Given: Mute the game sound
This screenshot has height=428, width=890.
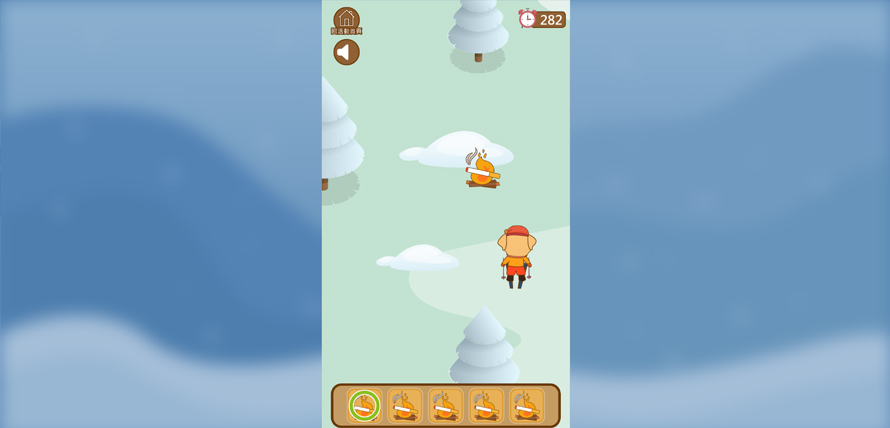Looking at the screenshot, I should [x=346, y=52].
